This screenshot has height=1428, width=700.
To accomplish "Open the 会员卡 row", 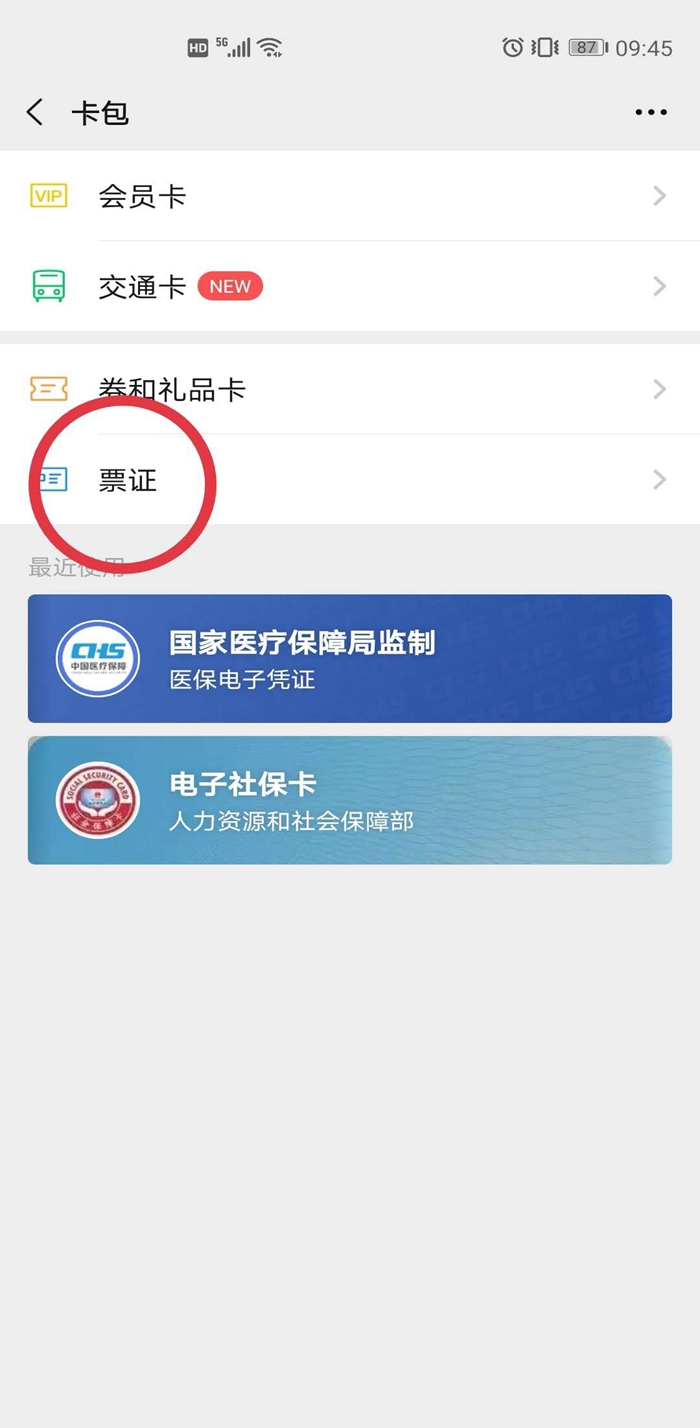I will click(x=350, y=196).
